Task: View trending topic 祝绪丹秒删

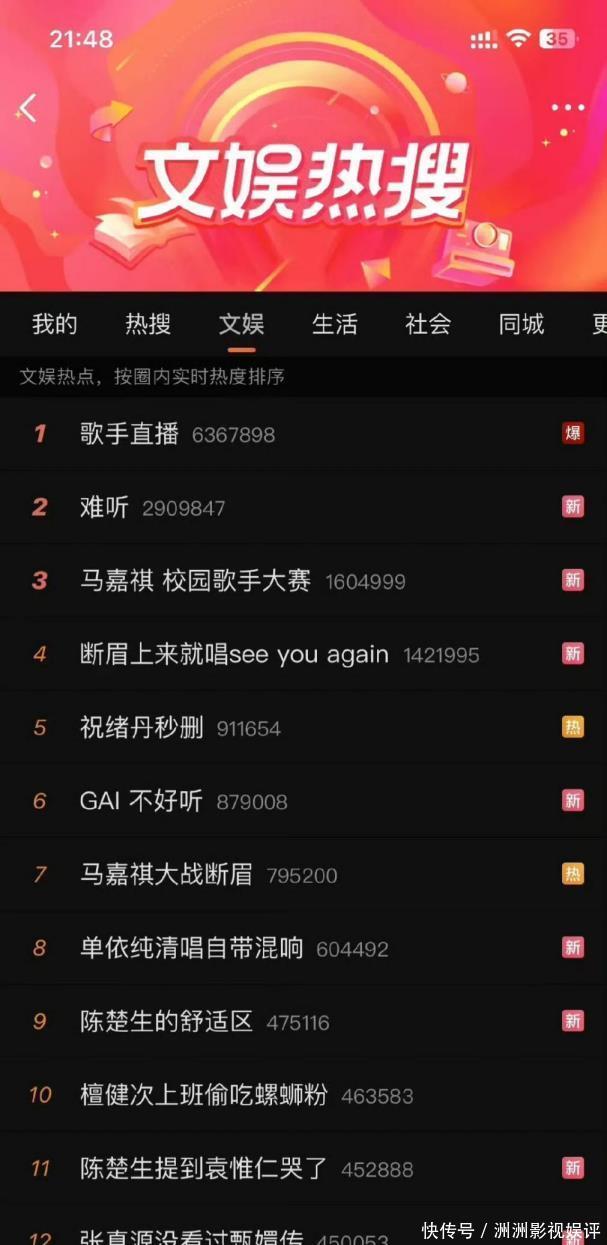Action: [x=303, y=728]
